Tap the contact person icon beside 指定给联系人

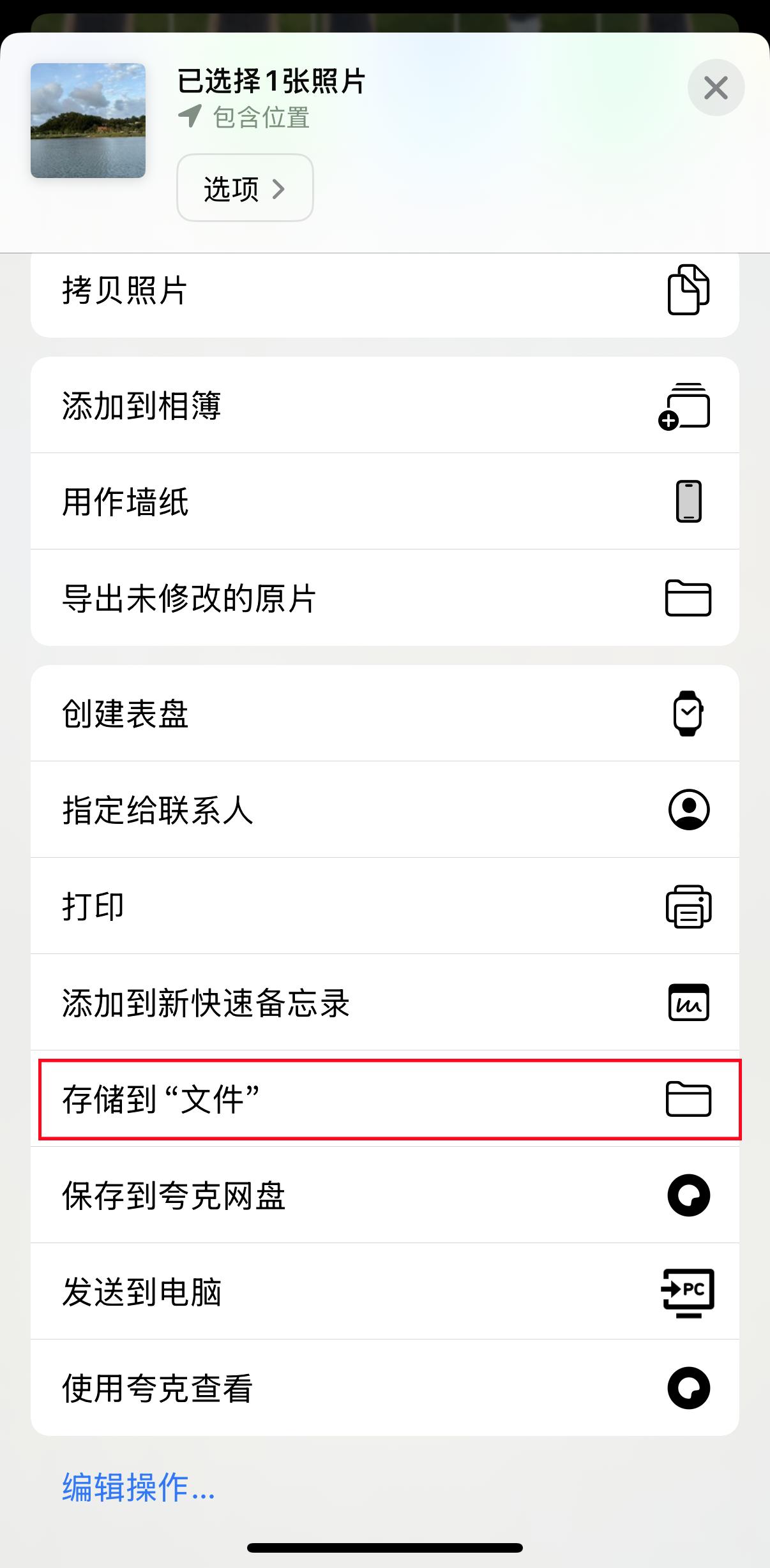pos(688,810)
